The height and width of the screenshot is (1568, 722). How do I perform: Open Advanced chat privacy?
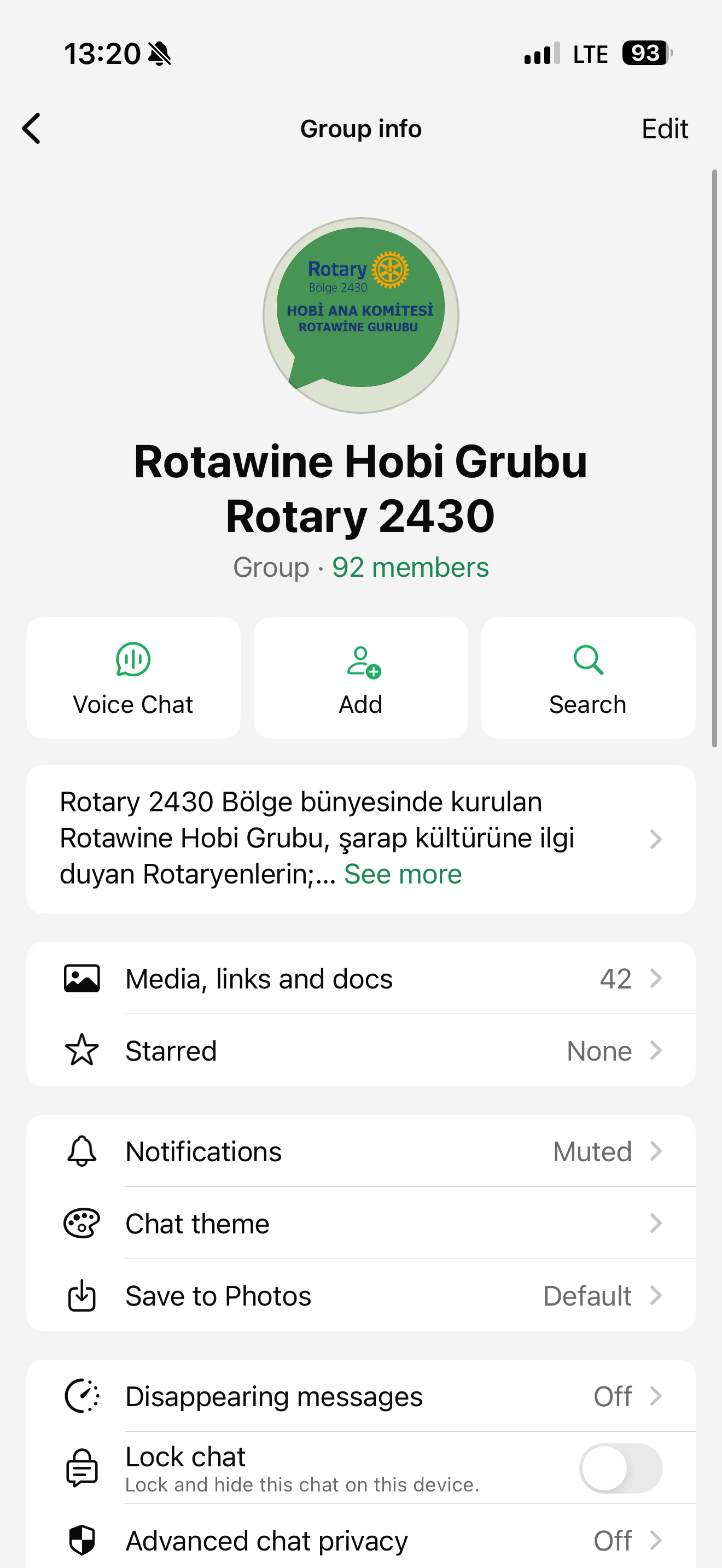pos(360,1541)
